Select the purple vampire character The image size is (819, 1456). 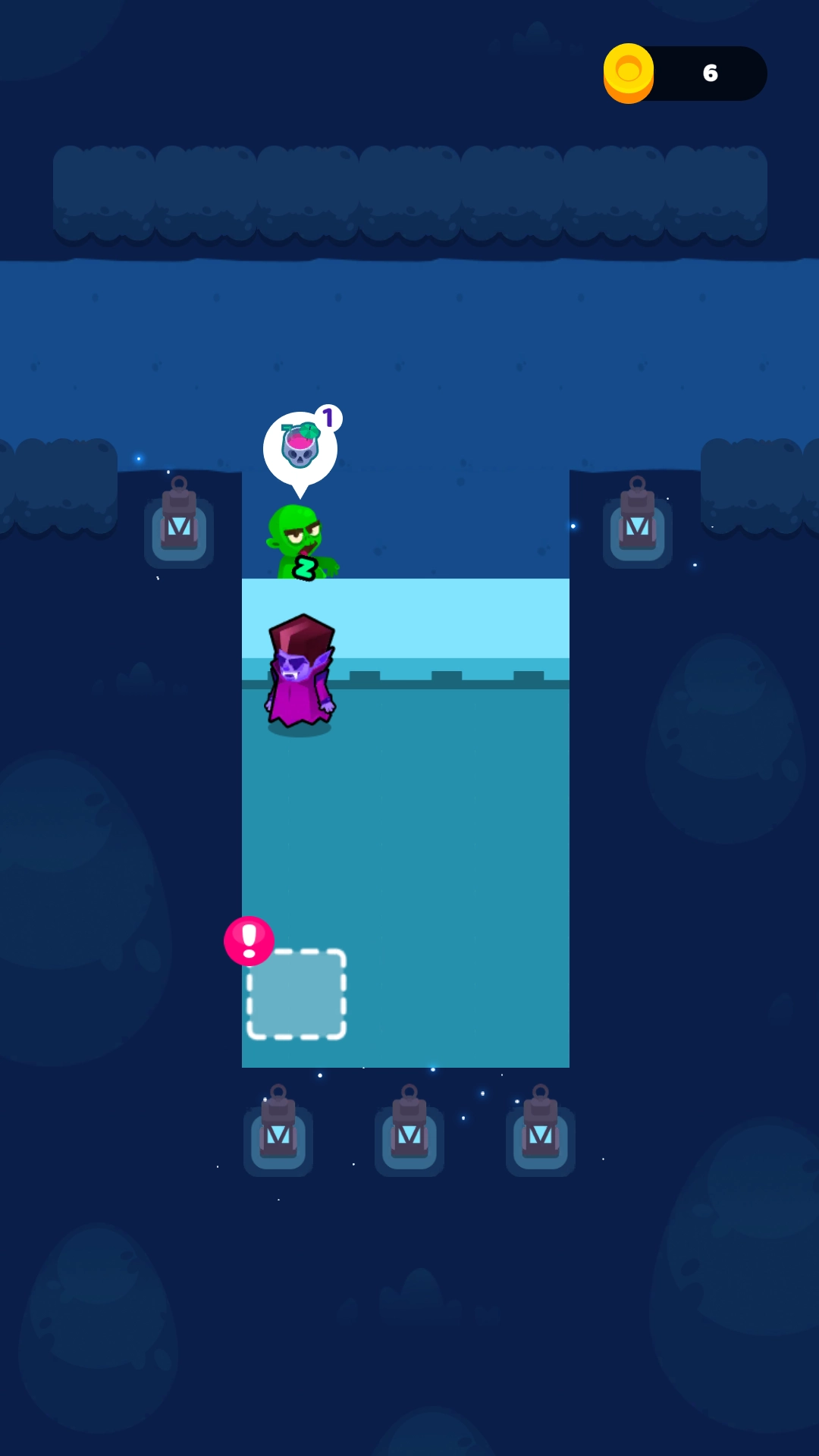[300, 673]
